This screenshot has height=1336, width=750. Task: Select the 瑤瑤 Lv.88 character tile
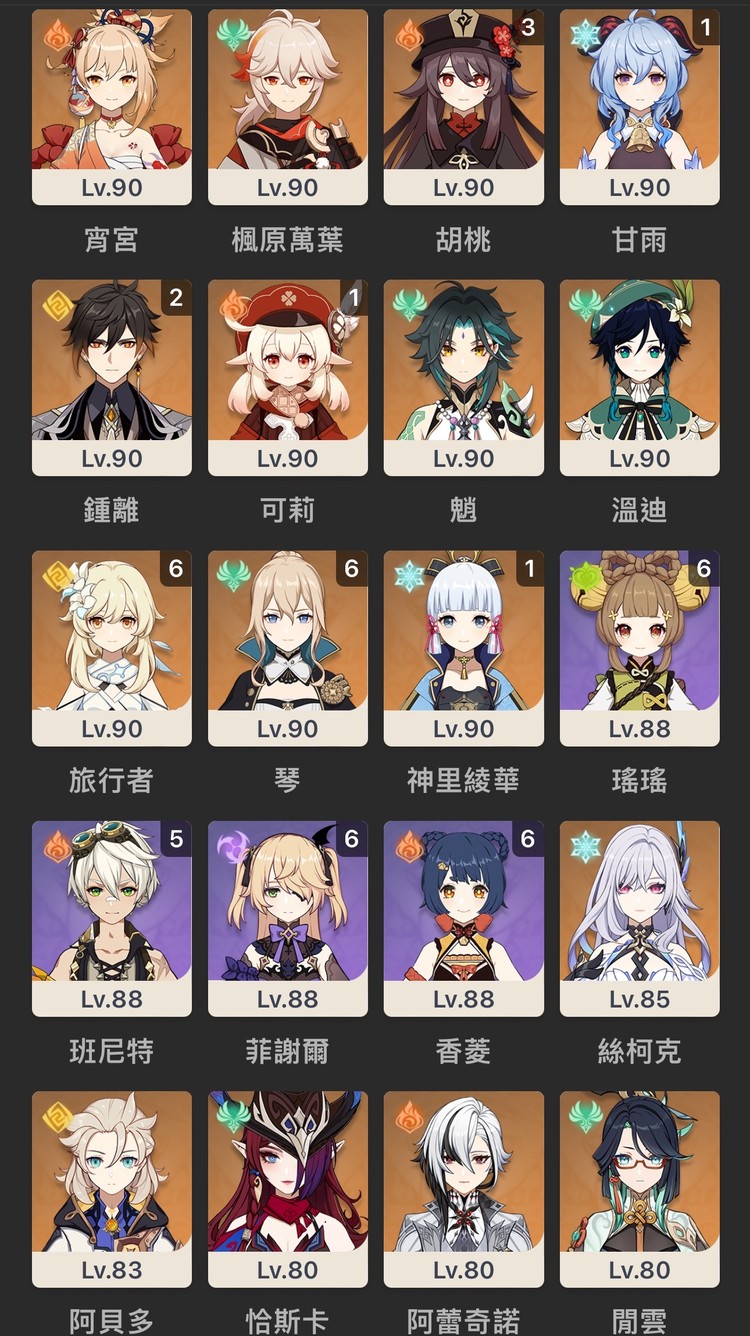(x=639, y=647)
